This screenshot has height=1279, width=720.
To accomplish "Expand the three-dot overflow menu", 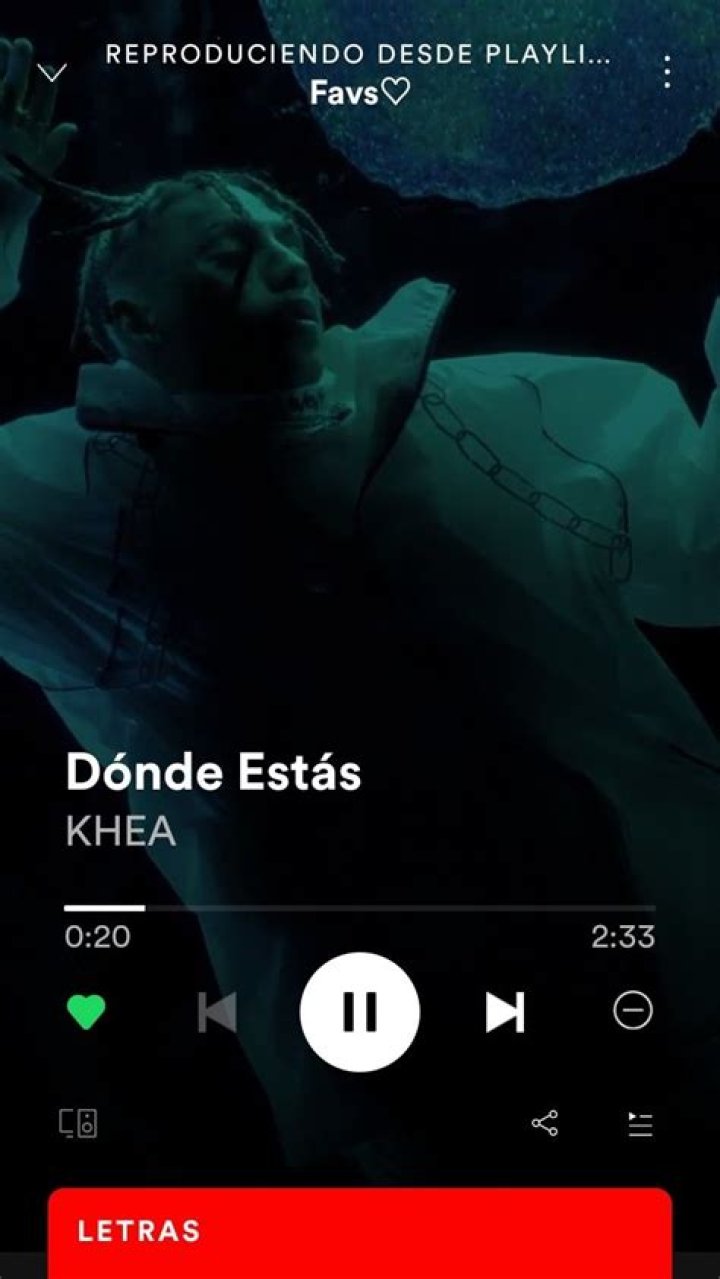I will (668, 70).
